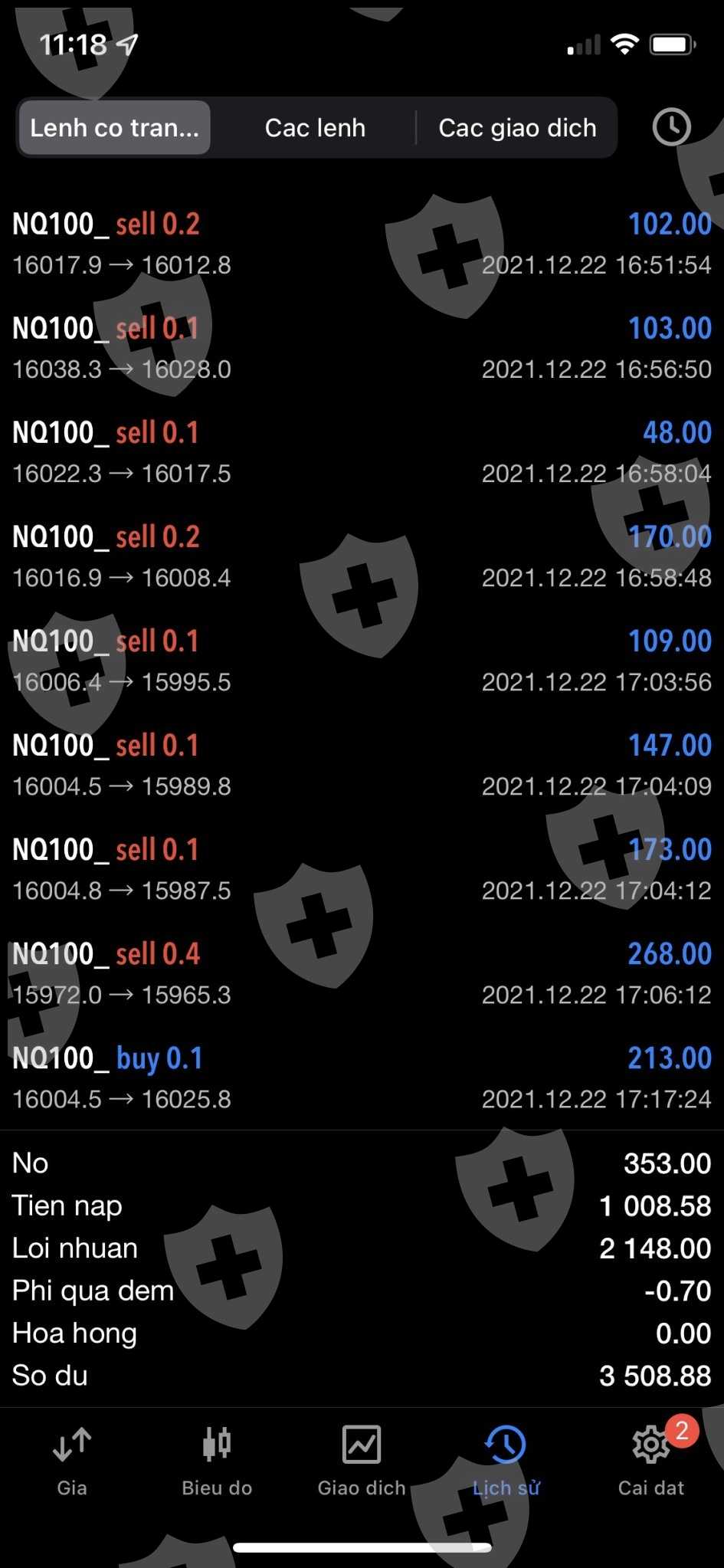
Task: Expand the sell 0.2 trade earning 170.00
Action: [362, 556]
